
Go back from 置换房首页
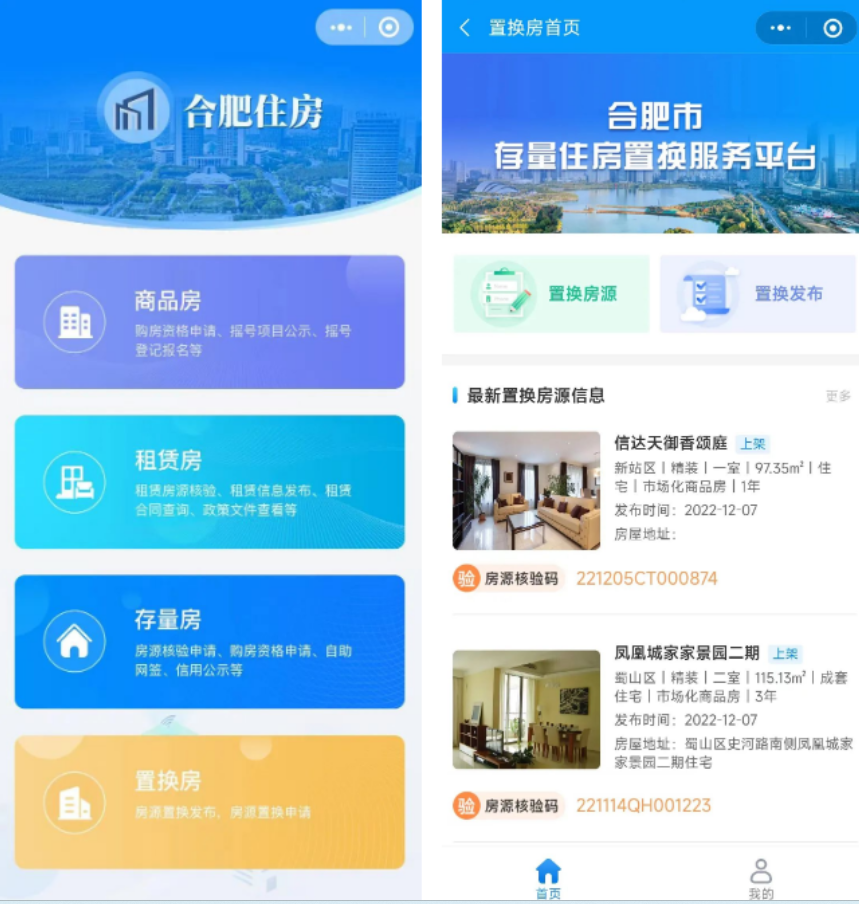465,28
